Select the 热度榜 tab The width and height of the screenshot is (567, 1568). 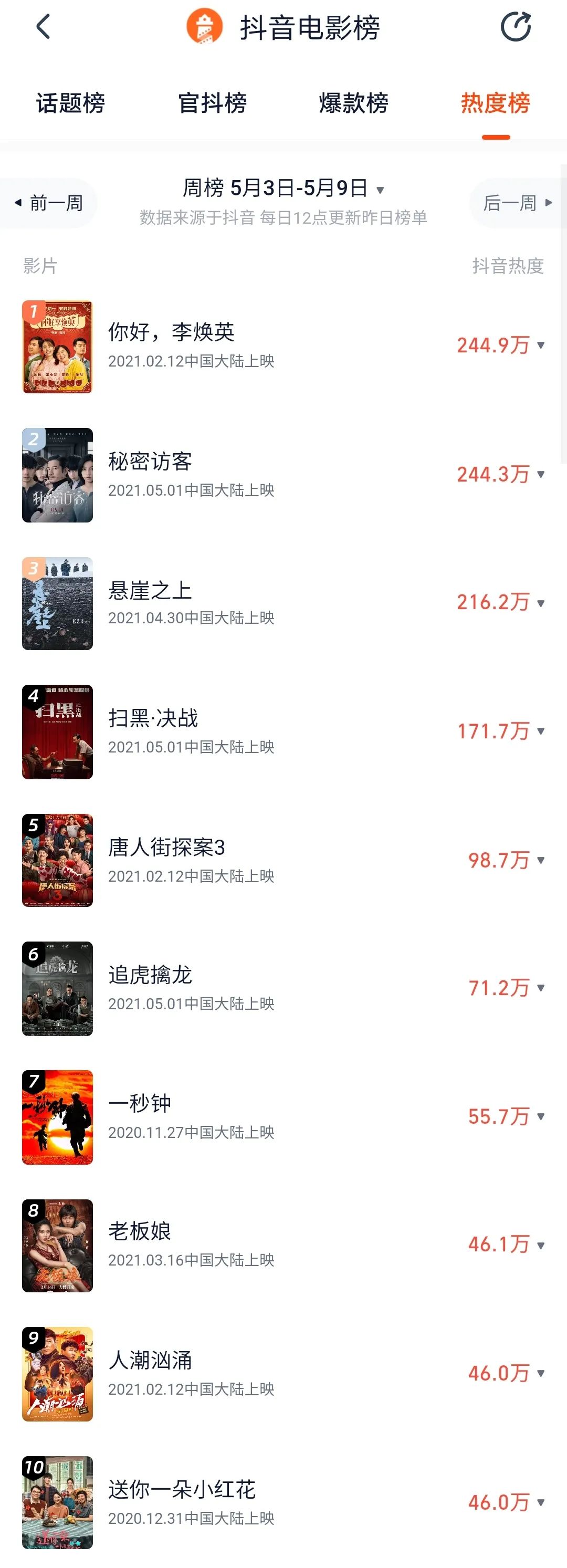495,103
